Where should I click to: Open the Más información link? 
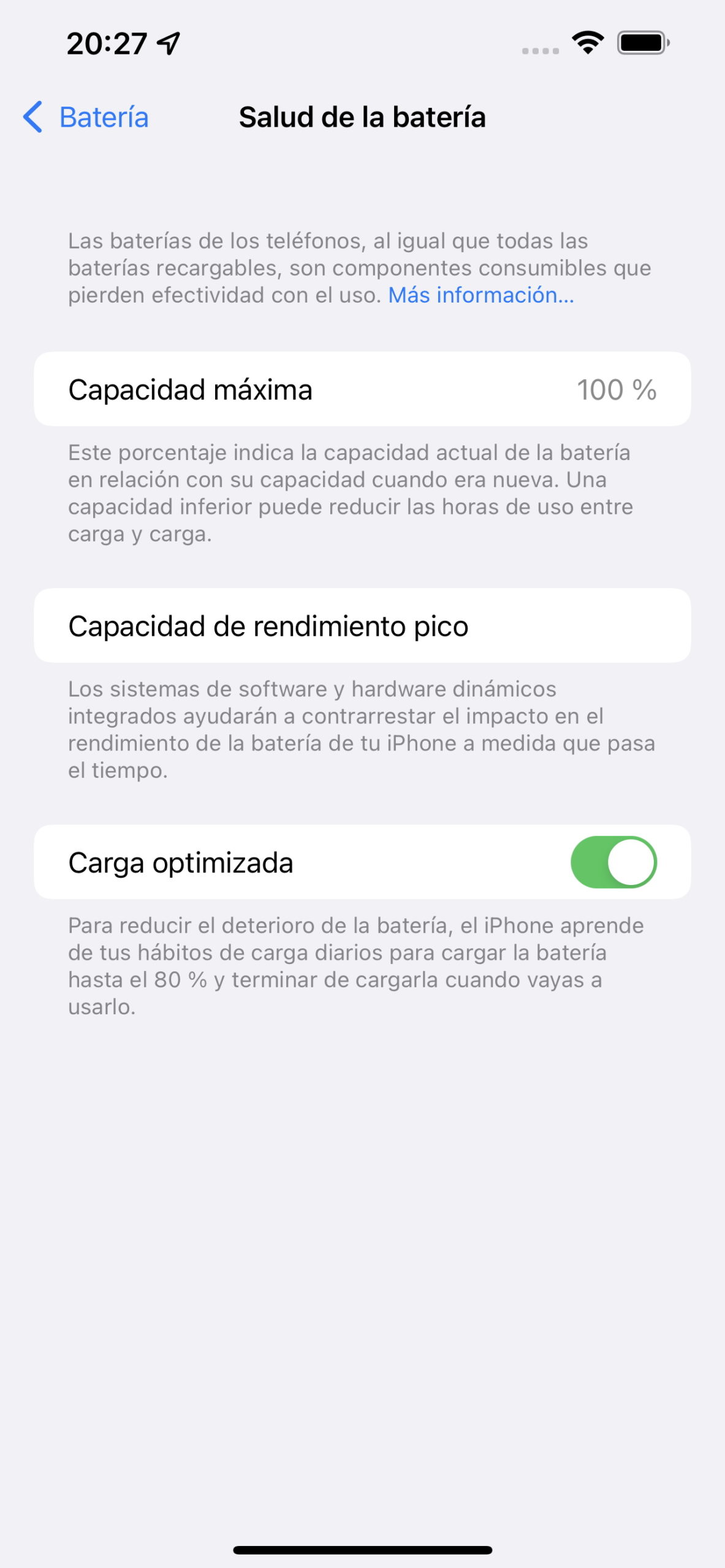[481, 295]
